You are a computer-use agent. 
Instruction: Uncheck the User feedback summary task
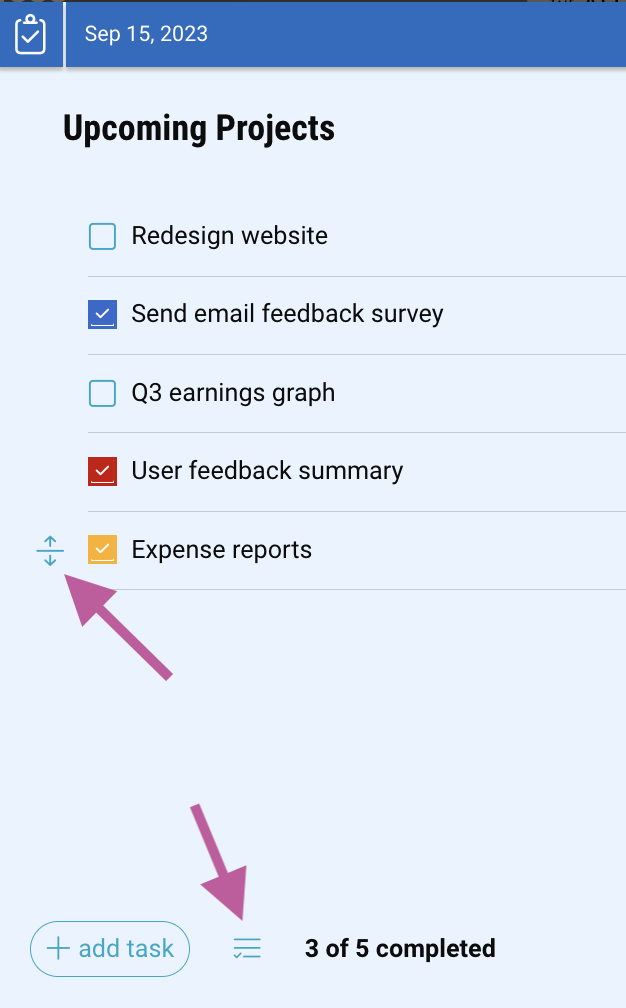tap(102, 471)
